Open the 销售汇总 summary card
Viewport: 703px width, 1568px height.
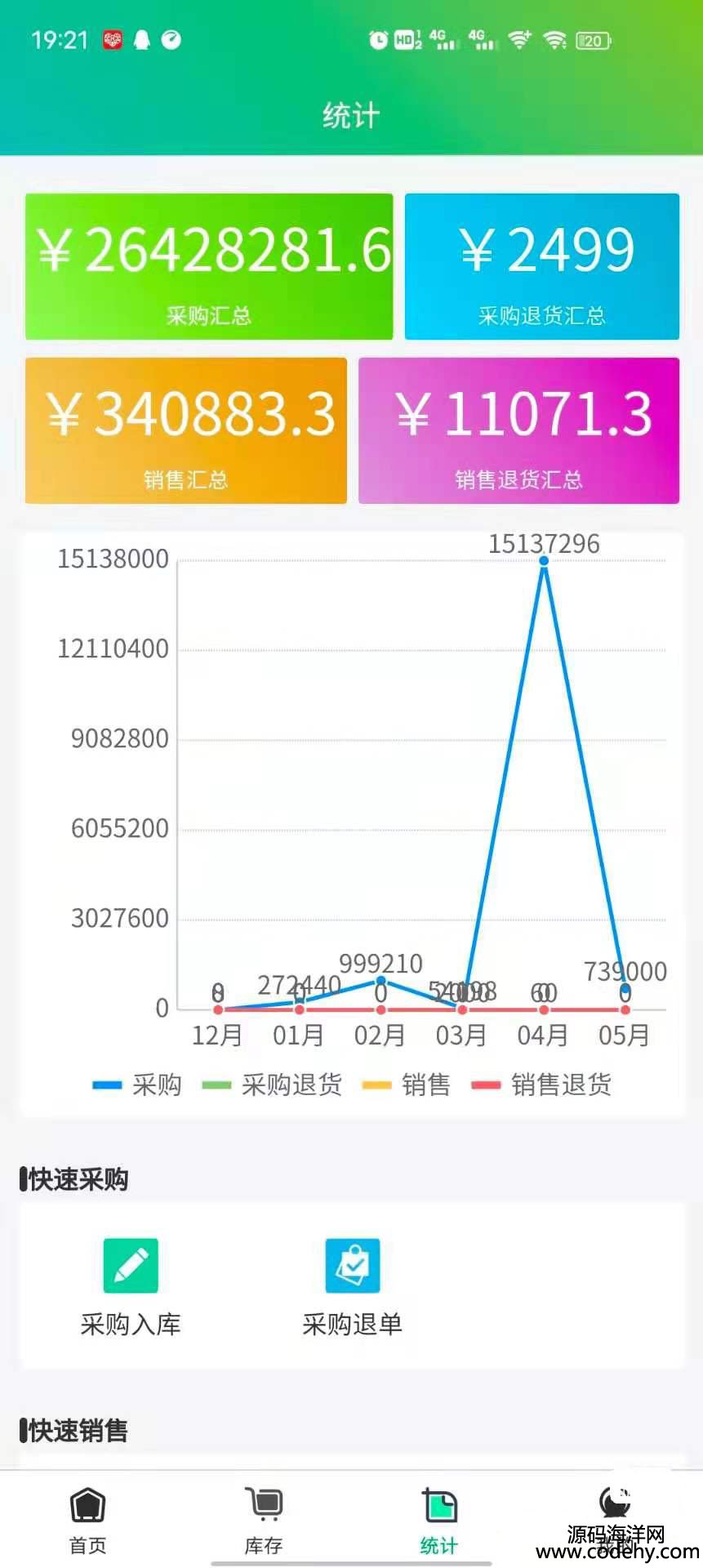(x=186, y=430)
